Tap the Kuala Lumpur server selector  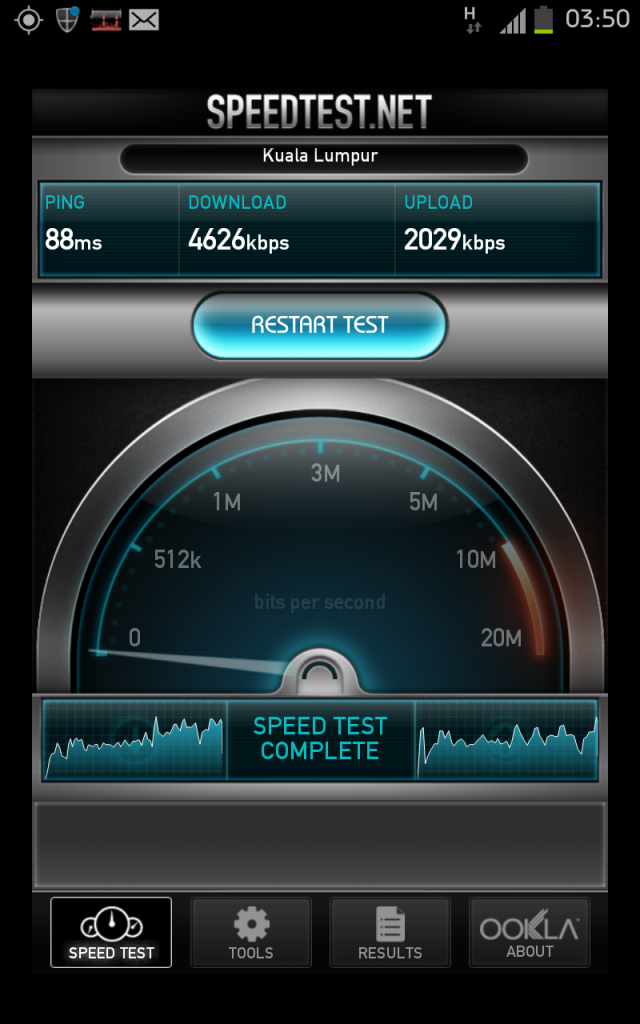click(322, 157)
